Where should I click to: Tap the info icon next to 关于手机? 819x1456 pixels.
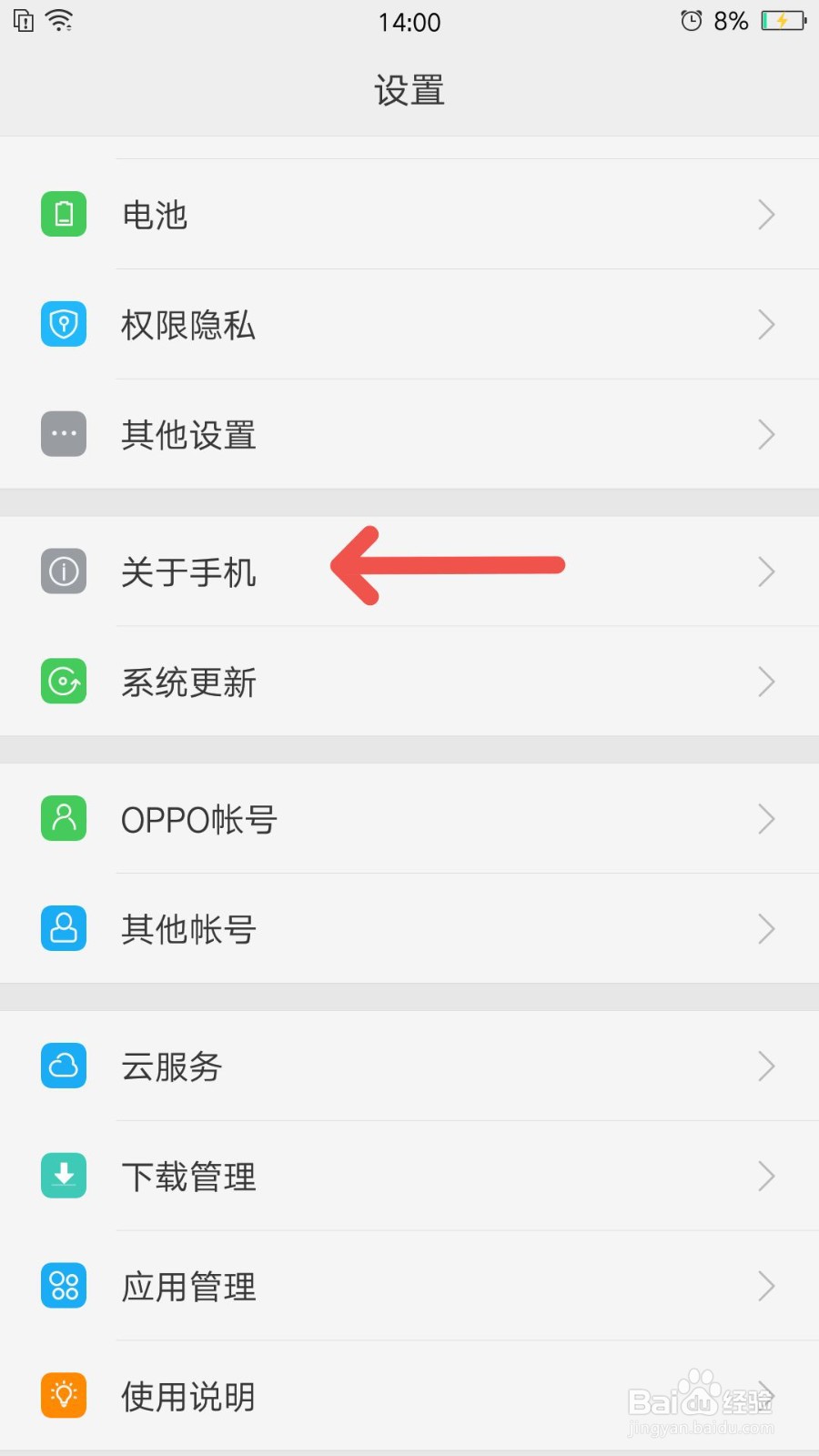(63, 571)
